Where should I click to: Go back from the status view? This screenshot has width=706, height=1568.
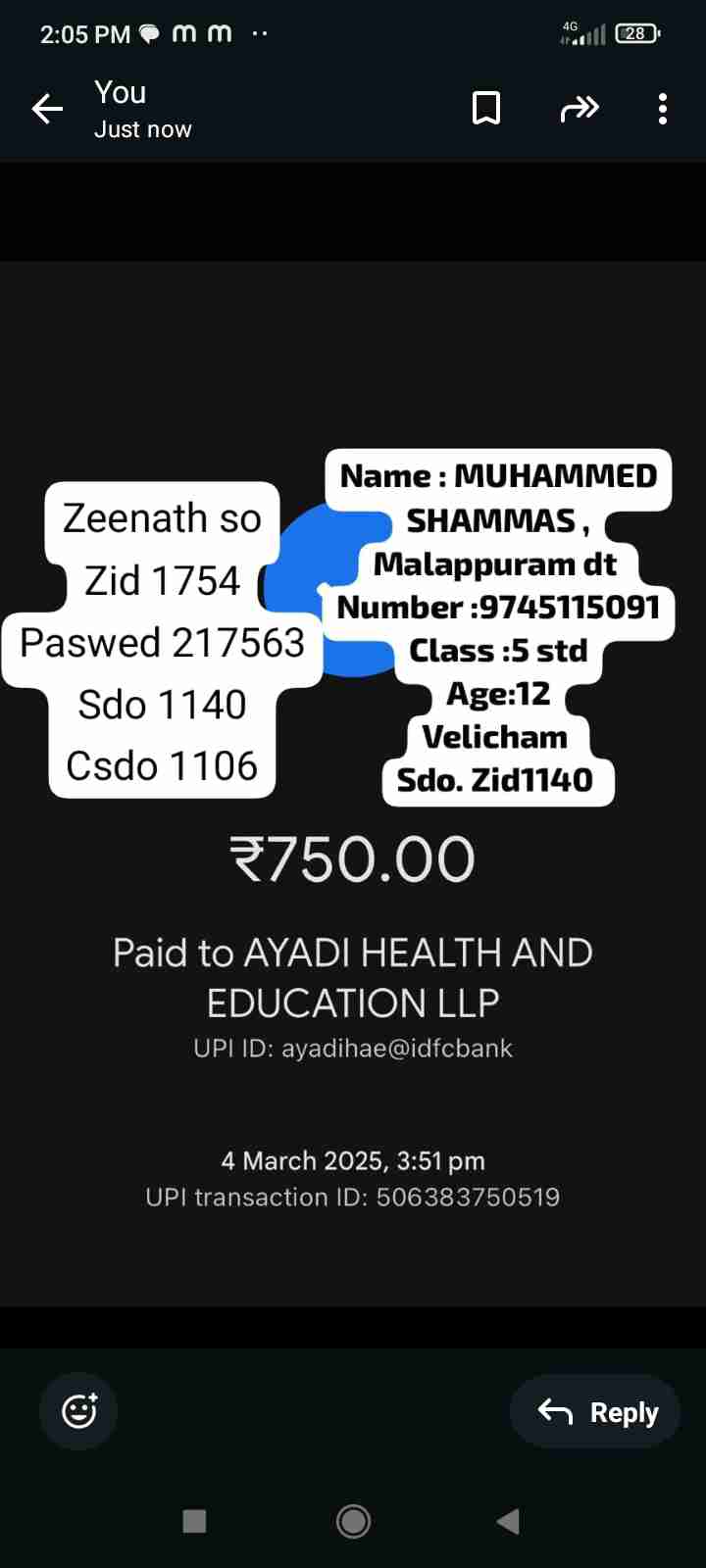[x=47, y=109]
